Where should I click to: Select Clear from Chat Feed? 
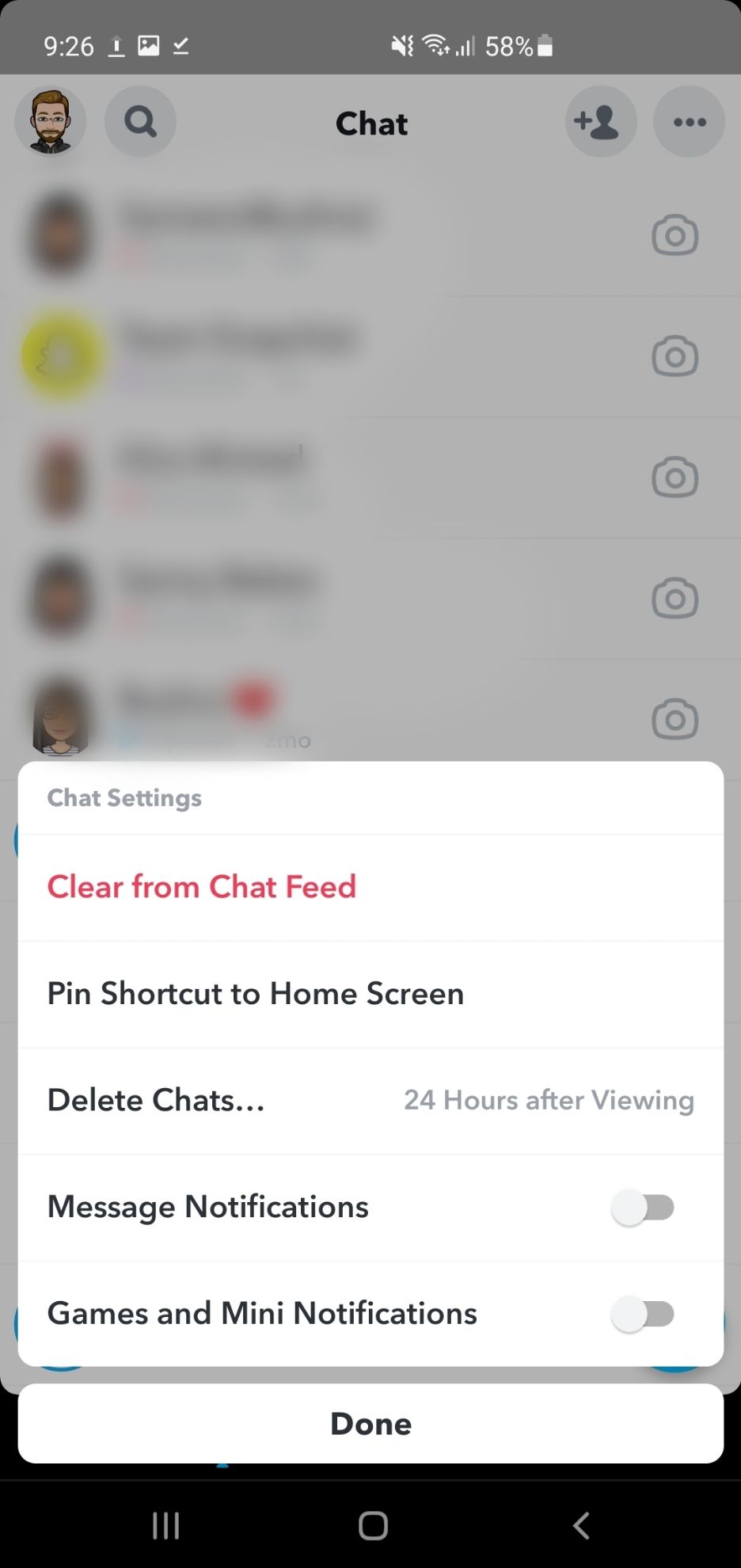(x=202, y=887)
